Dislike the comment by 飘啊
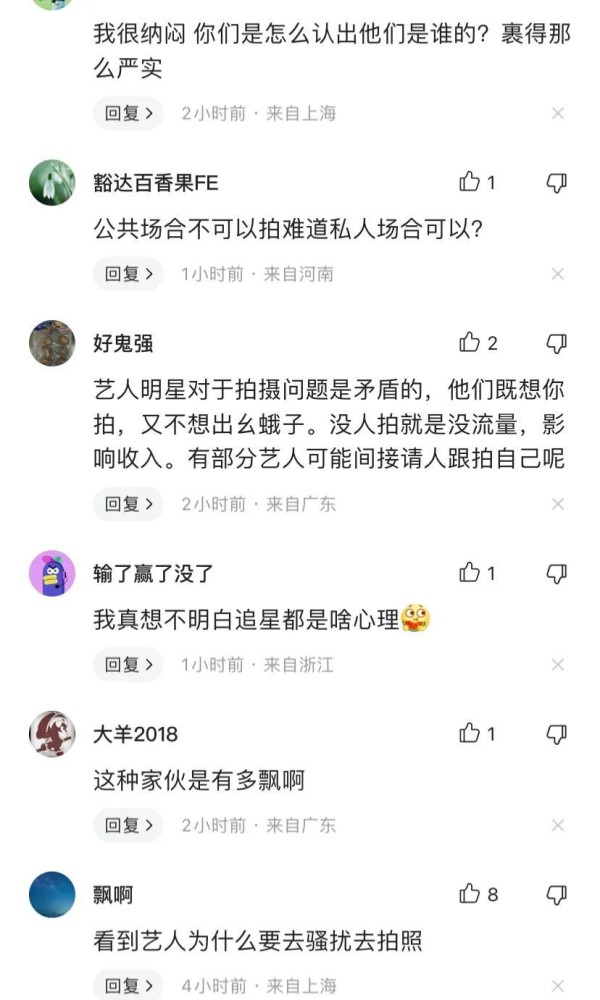This screenshot has width=600, height=1000. (557, 895)
